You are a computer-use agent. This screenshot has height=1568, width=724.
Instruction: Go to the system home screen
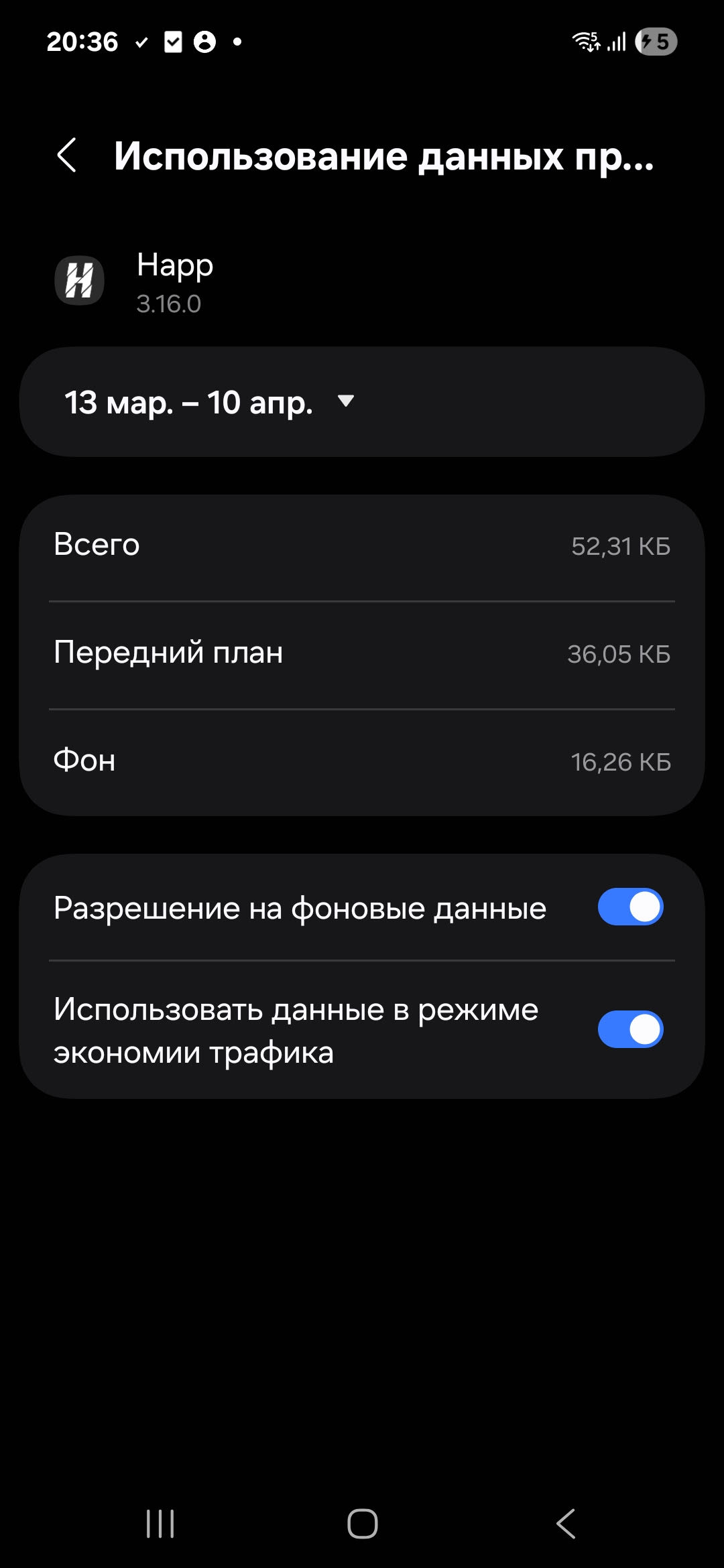362,1524
